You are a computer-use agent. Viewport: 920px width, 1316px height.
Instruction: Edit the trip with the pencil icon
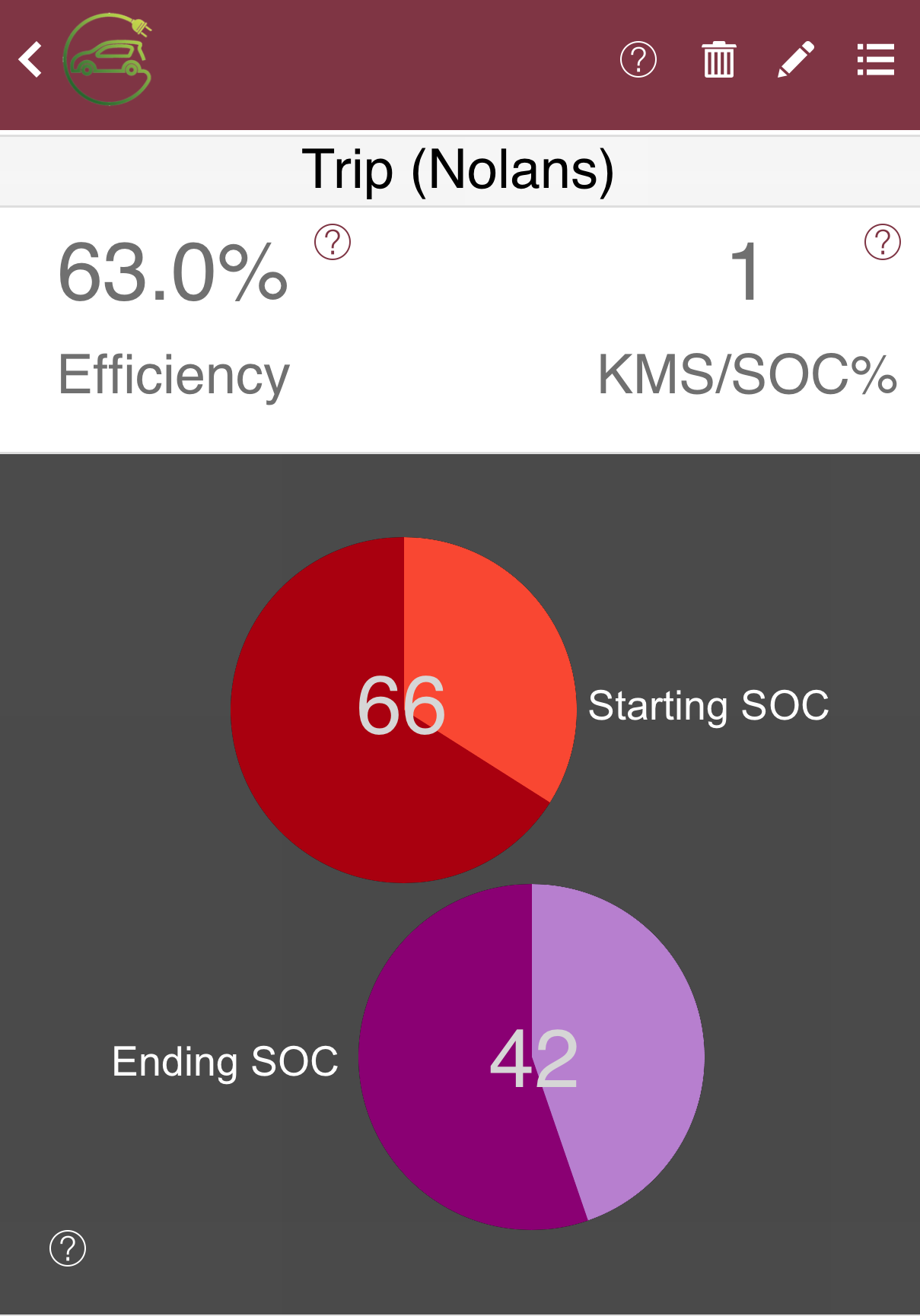coord(796,59)
